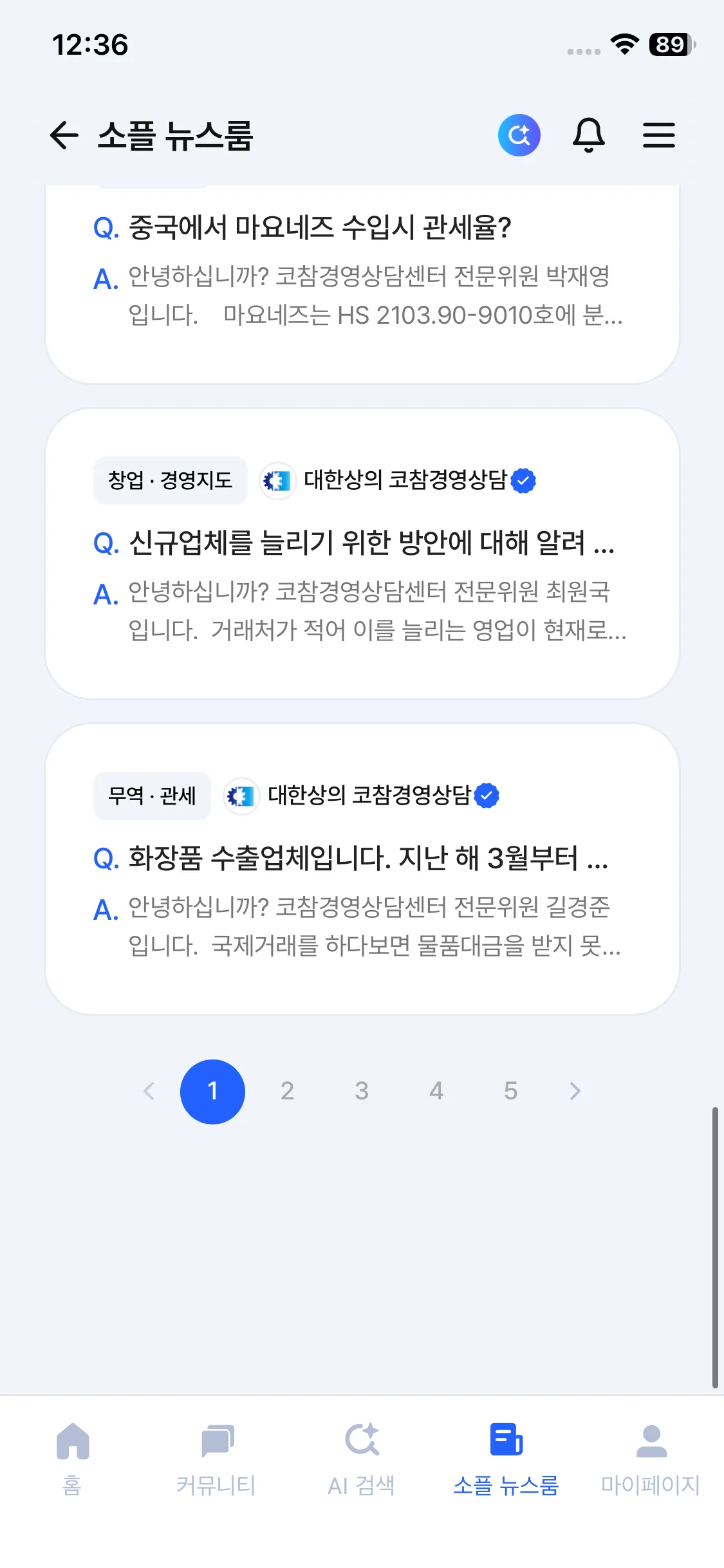This screenshot has width=724, height=1568.
Task: Open the AI search icon in the top bar
Action: click(x=519, y=135)
